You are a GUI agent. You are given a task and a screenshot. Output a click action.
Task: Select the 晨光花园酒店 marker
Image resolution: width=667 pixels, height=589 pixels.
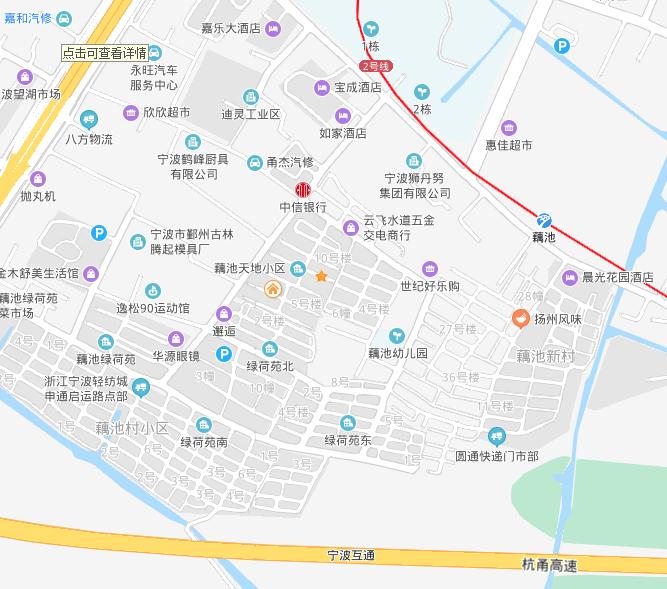(570, 277)
